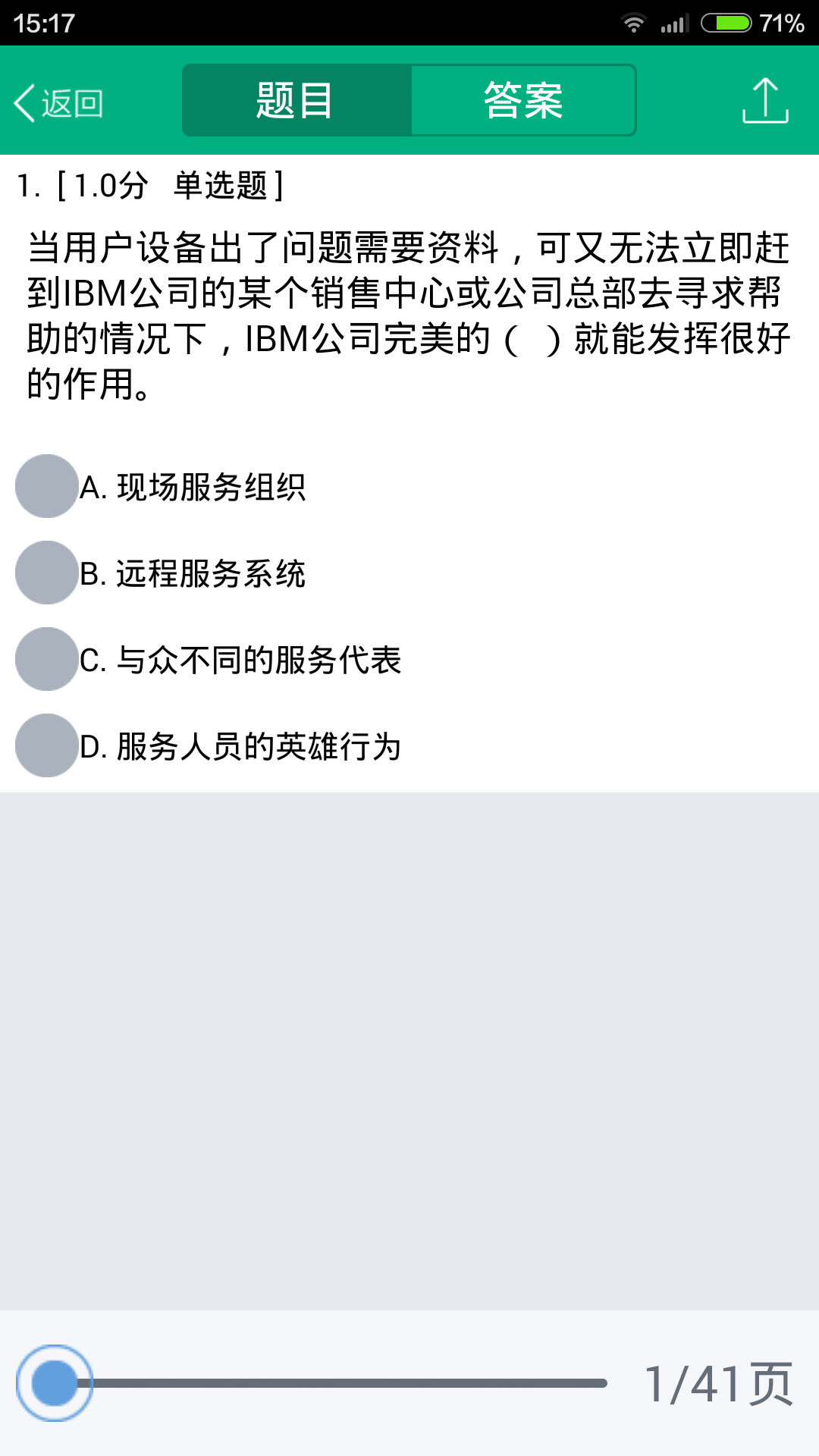819x1456 pixels.
Task: Click the battery icon in the status bar
Action: pos(729,20)
